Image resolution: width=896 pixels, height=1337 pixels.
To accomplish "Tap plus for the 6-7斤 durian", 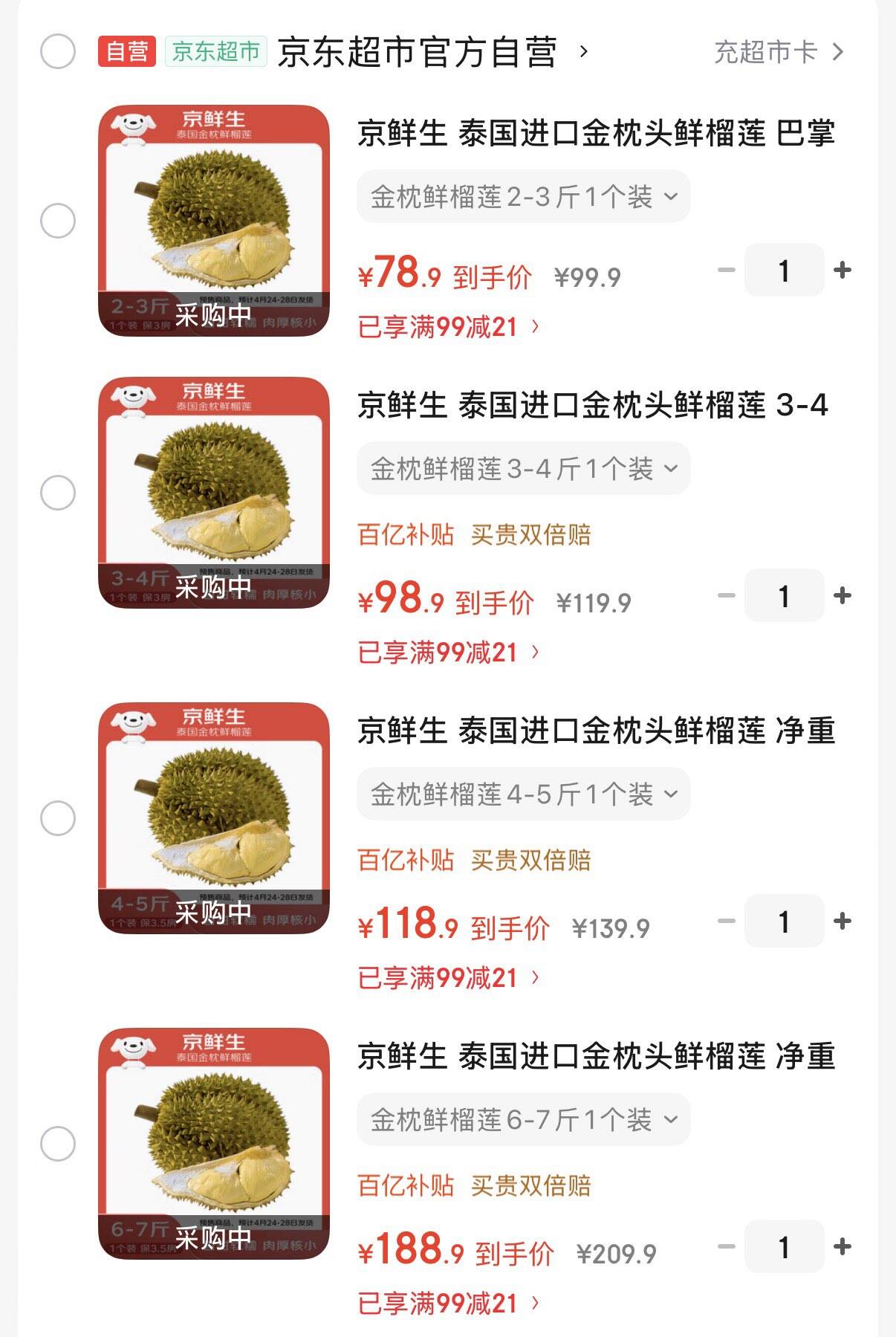I will (843, 1246).
